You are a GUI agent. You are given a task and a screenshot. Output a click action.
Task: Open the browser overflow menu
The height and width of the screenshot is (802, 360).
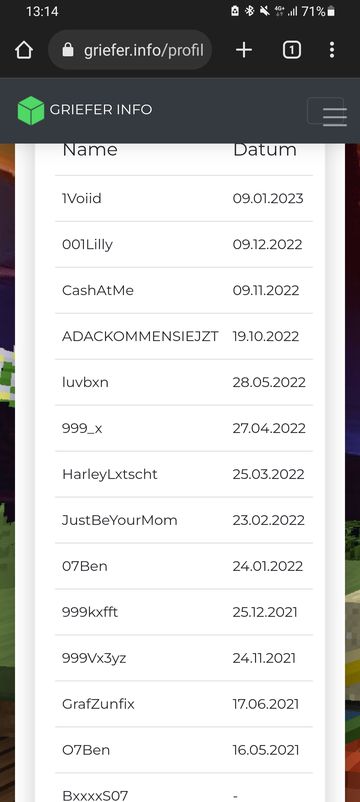click(x=332, y=50)
